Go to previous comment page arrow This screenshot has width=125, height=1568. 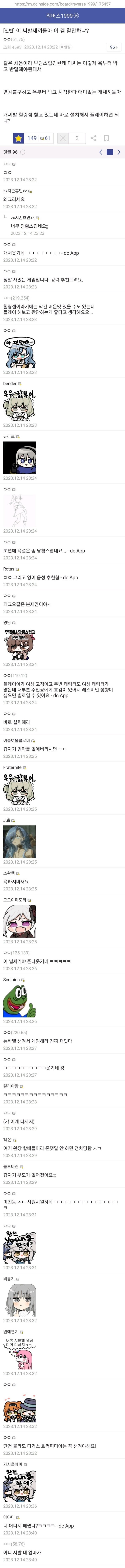click(x=101, y=152)
